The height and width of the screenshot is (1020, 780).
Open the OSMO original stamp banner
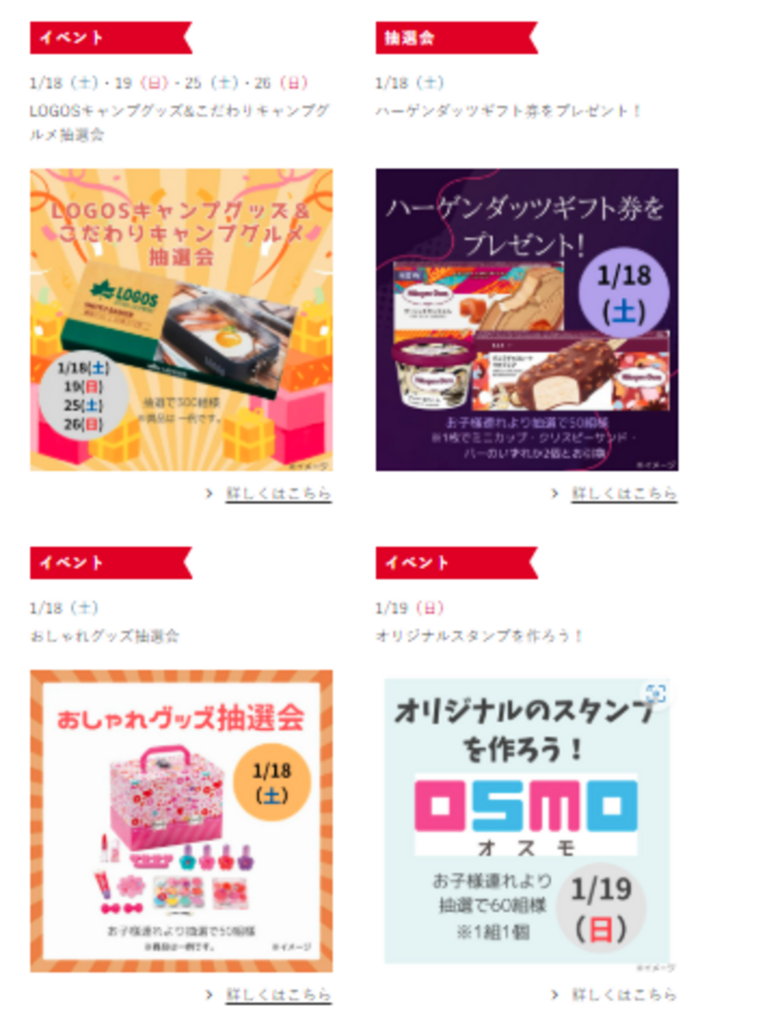coord(527,821)
